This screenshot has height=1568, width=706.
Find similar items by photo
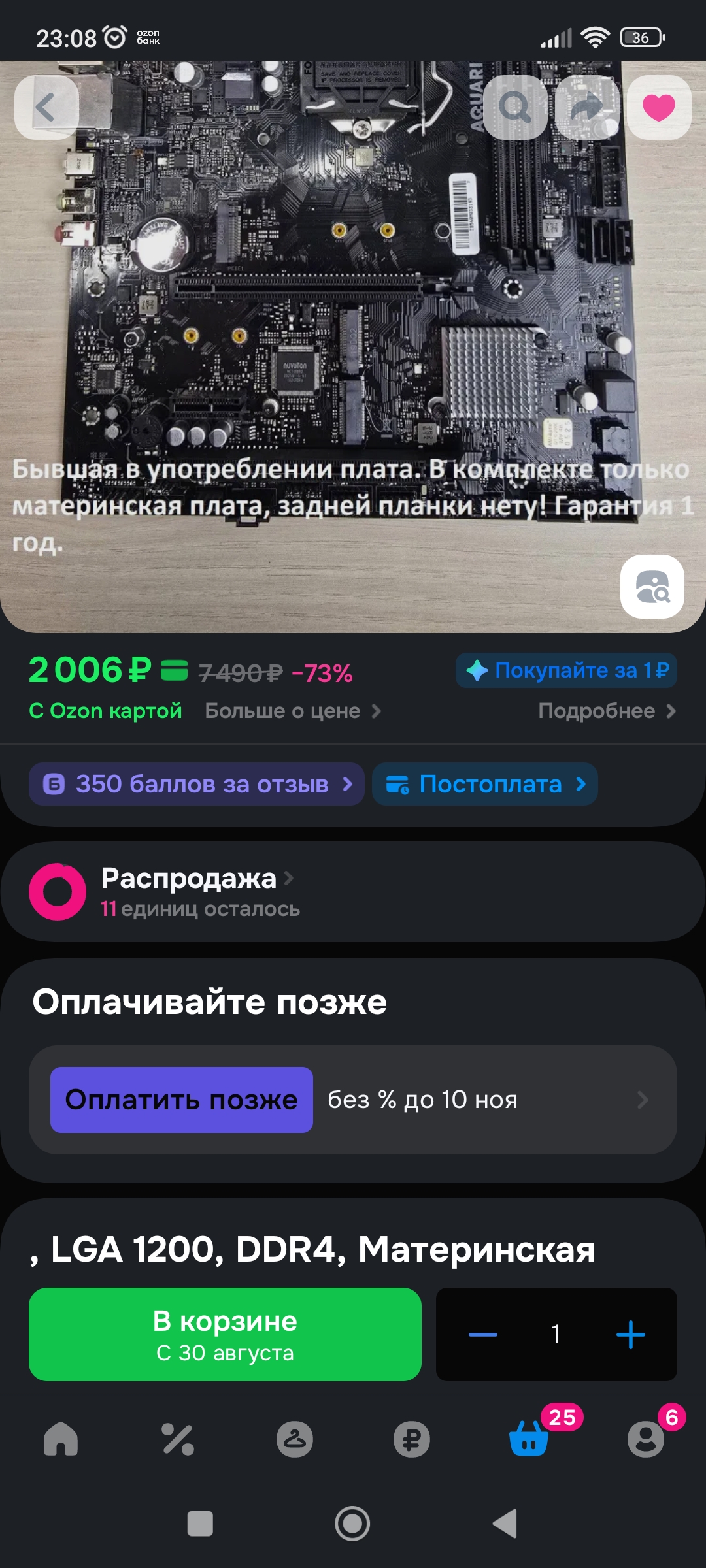[652, 586]
